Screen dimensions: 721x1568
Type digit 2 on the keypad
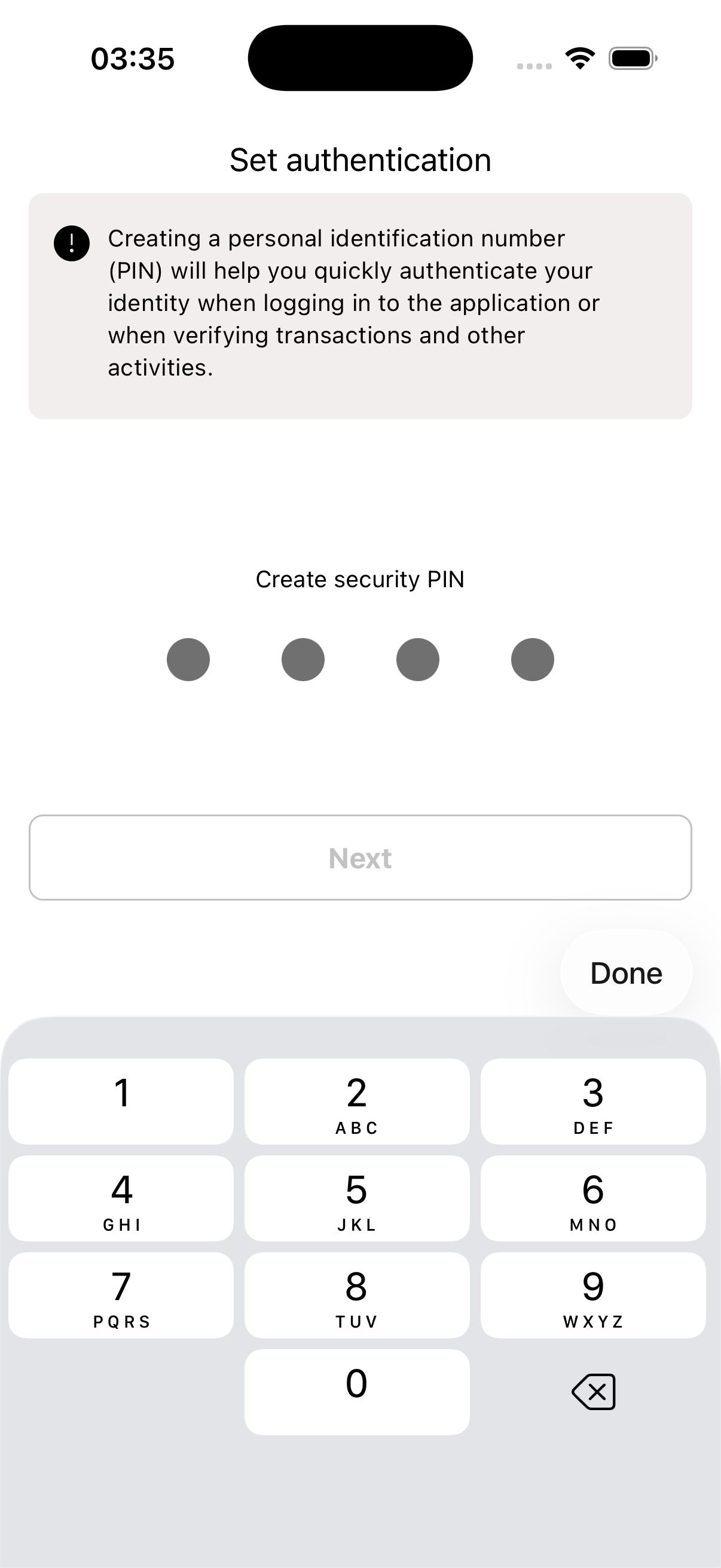357,1101
